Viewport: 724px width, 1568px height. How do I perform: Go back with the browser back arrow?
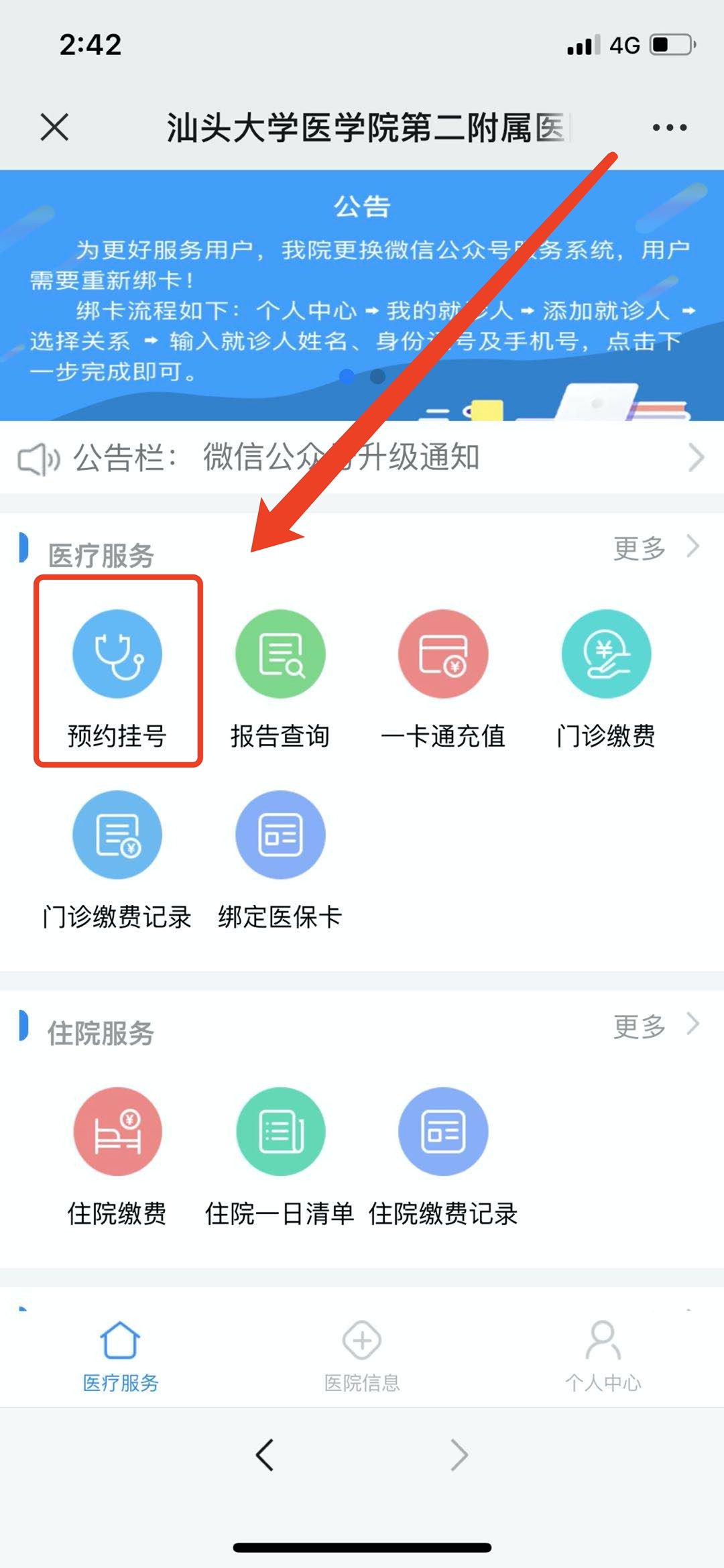click(265, 1455)
